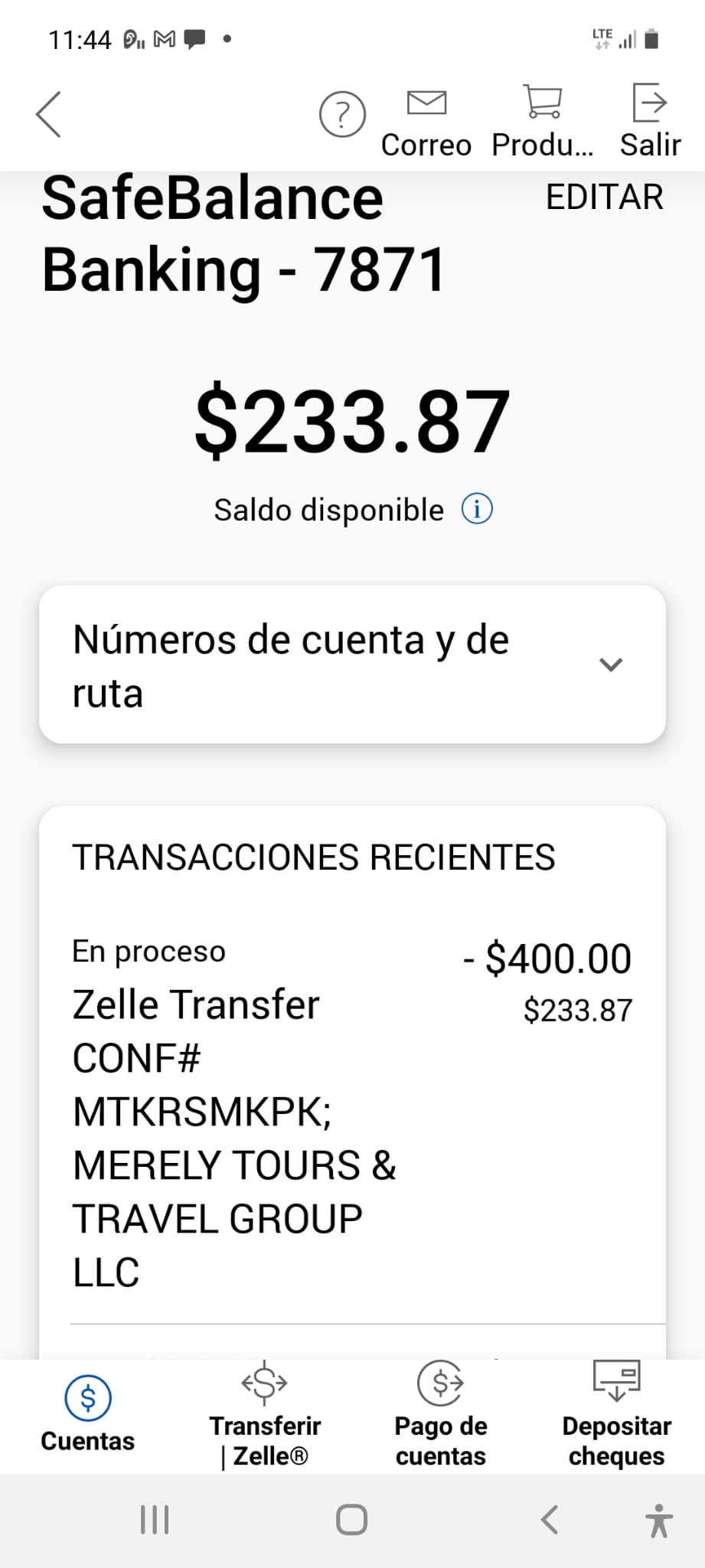
Task: Tap the system home button
Action: click(x=352, y=1520)
